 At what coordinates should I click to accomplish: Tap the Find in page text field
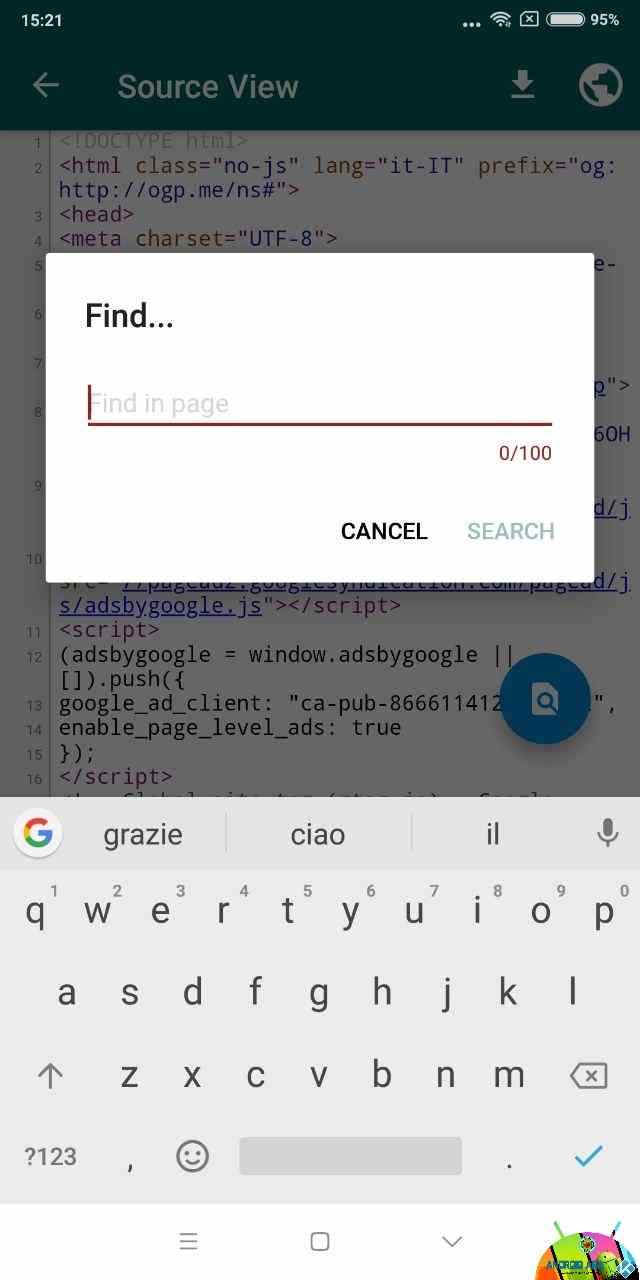tap(320, 404)
